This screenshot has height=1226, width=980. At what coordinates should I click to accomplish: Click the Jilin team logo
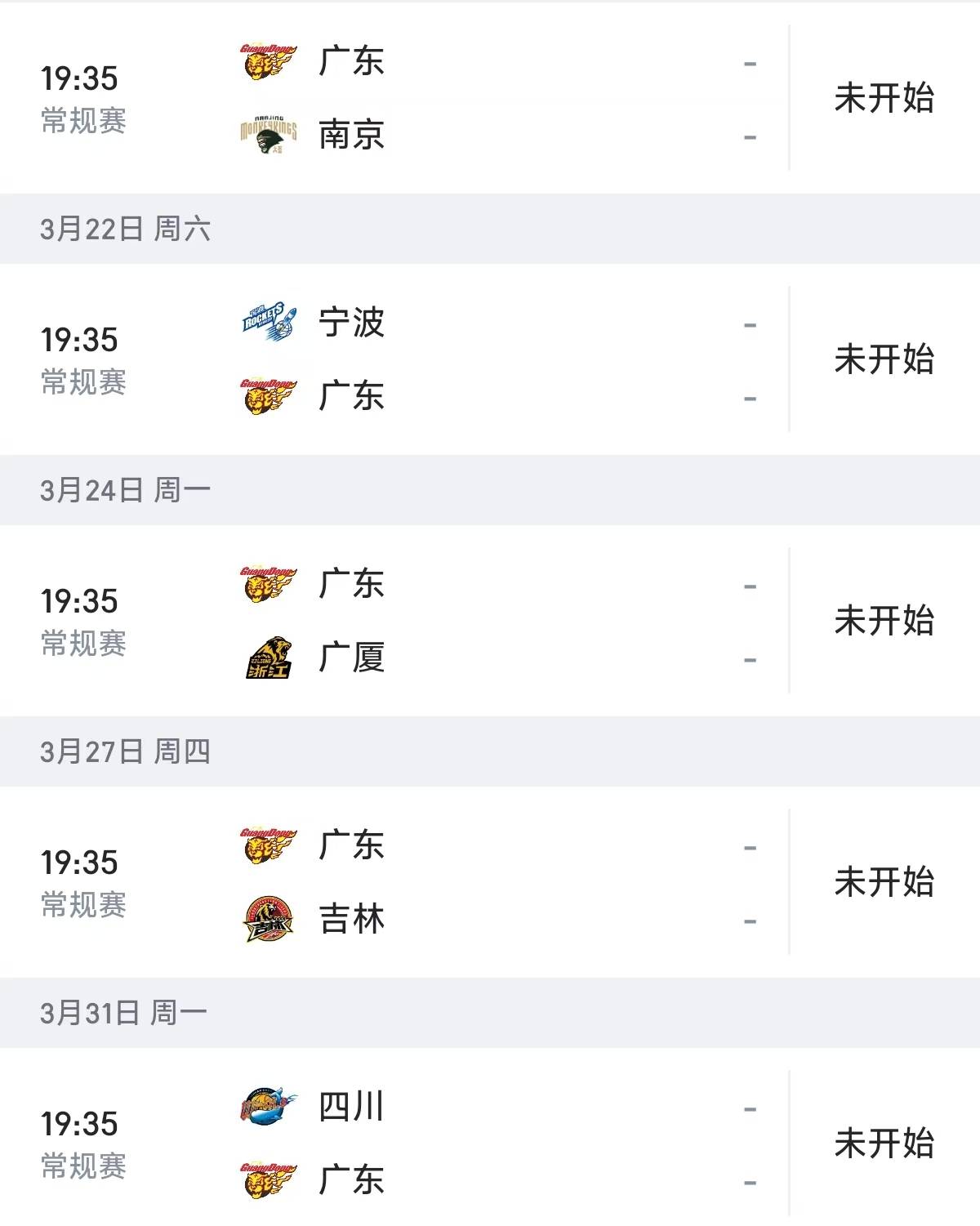coord(267,918)
